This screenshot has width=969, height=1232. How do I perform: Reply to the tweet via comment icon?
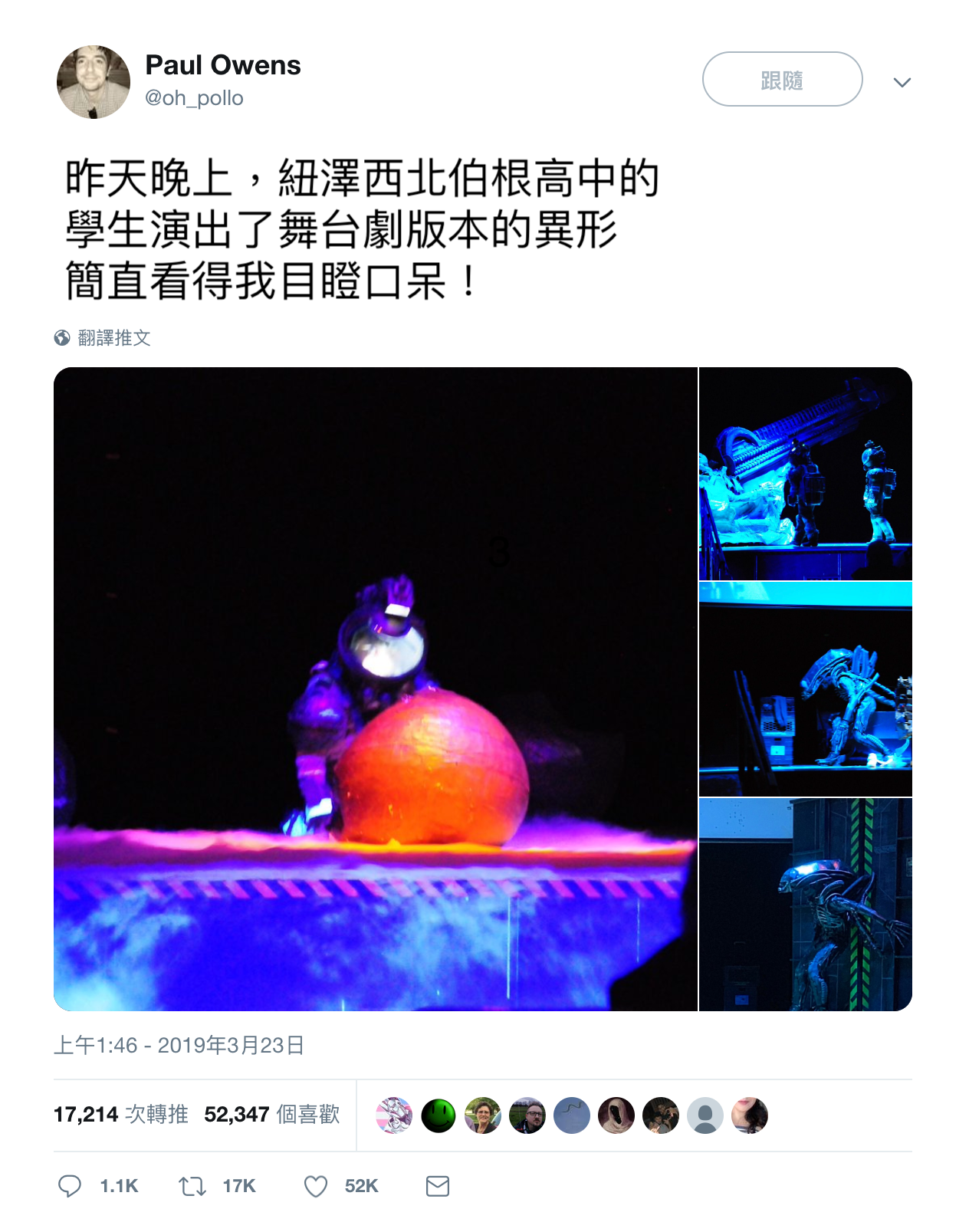point(70,1186)
